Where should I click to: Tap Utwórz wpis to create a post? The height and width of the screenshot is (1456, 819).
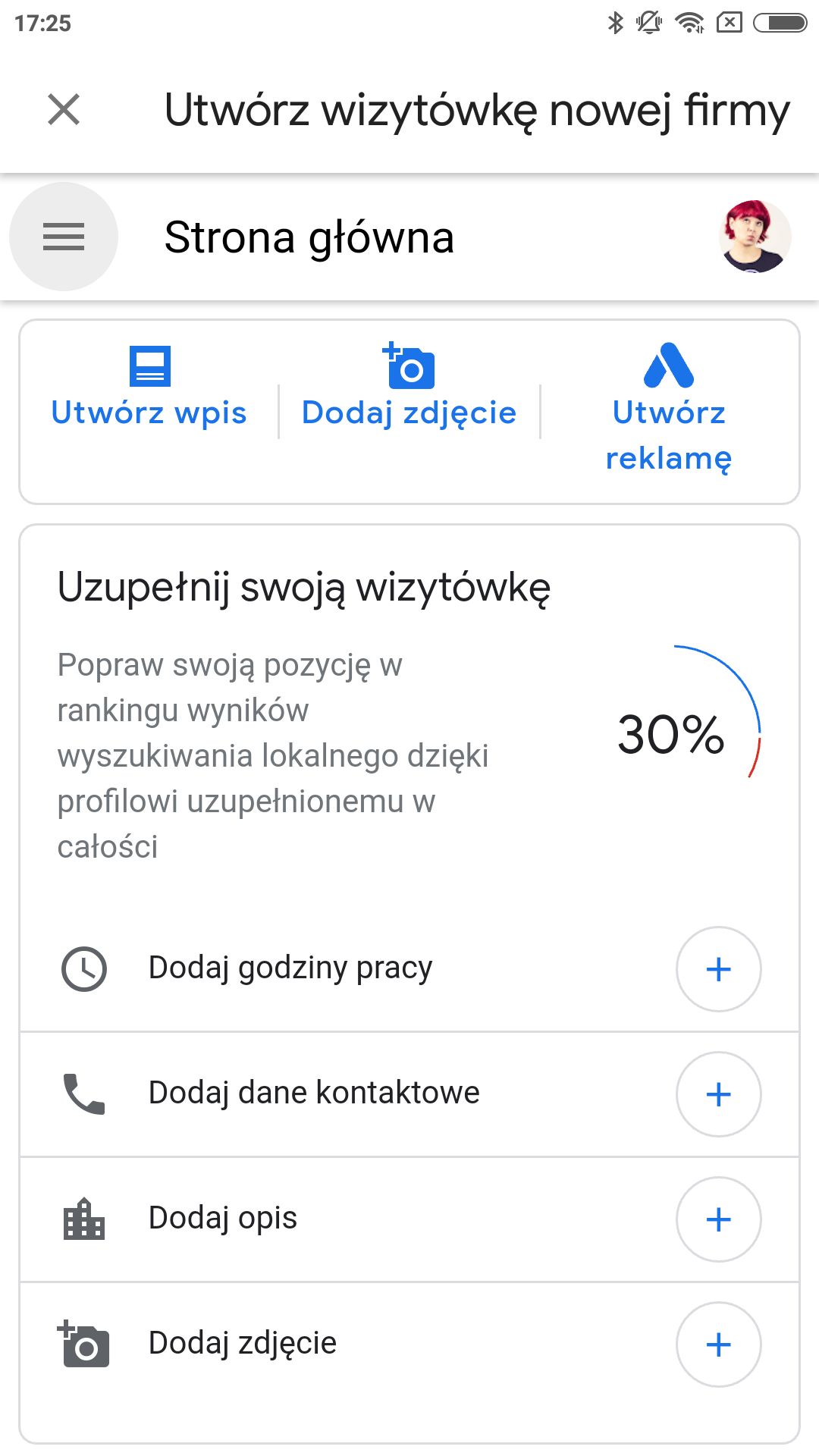click(149, 388)
